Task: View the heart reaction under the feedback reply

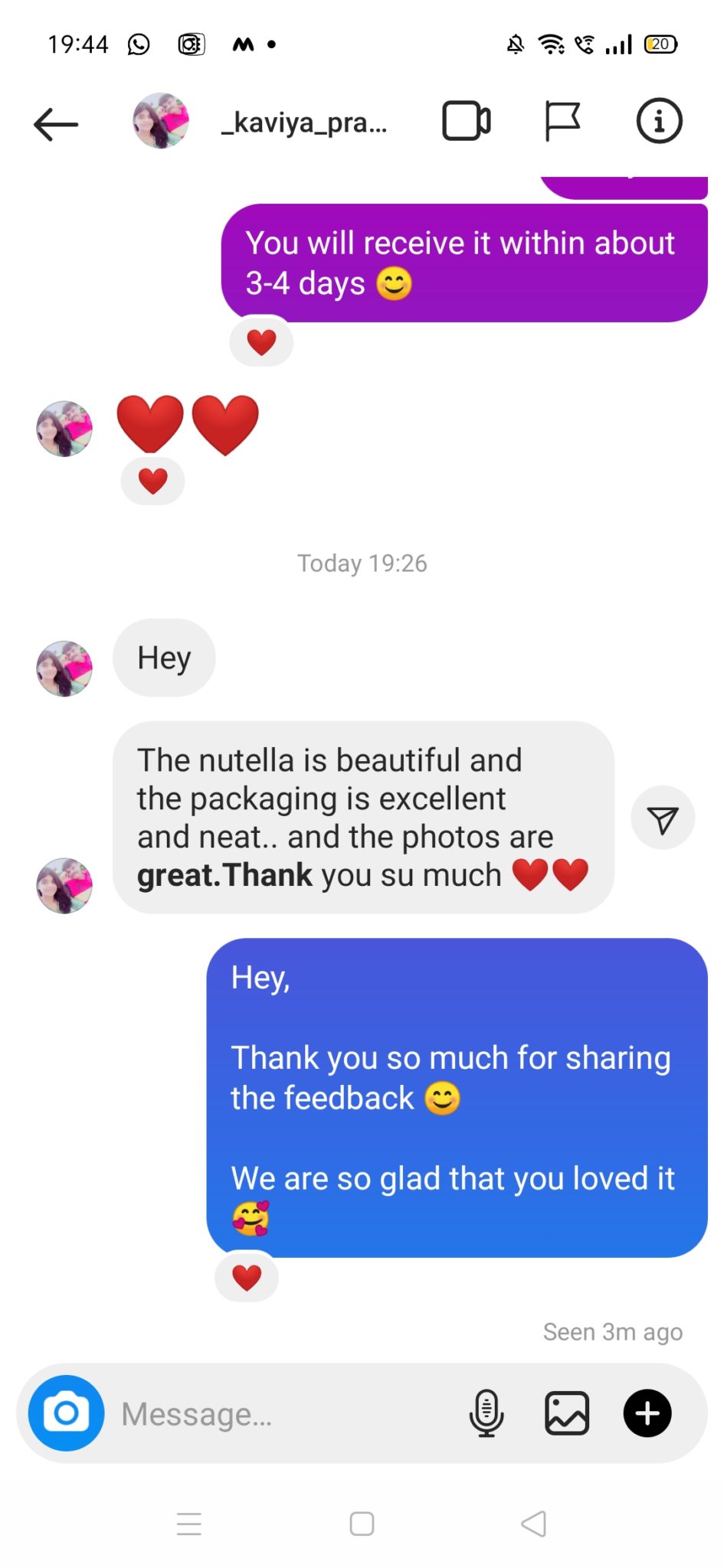Action: (247, 1277)
